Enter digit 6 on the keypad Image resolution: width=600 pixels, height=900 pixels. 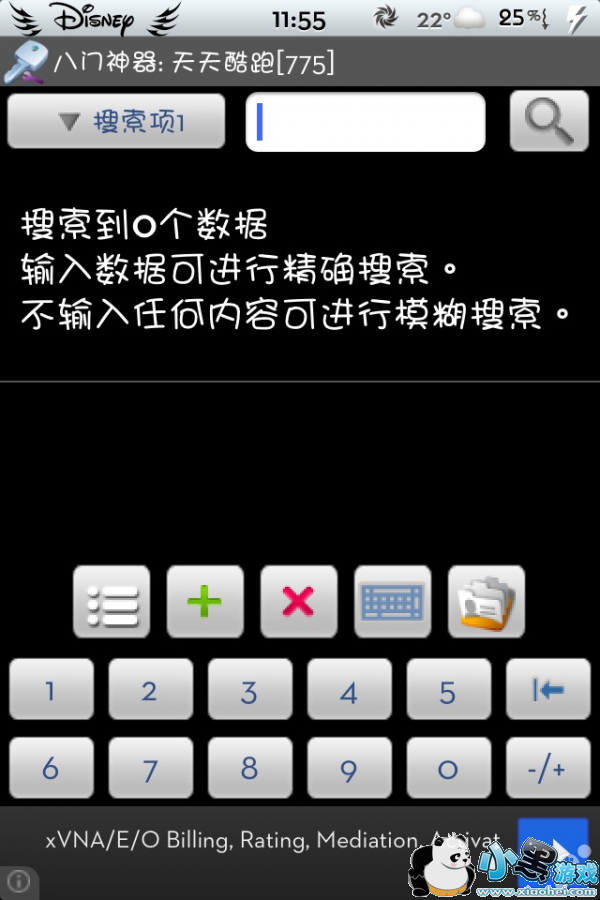point(51,768)
